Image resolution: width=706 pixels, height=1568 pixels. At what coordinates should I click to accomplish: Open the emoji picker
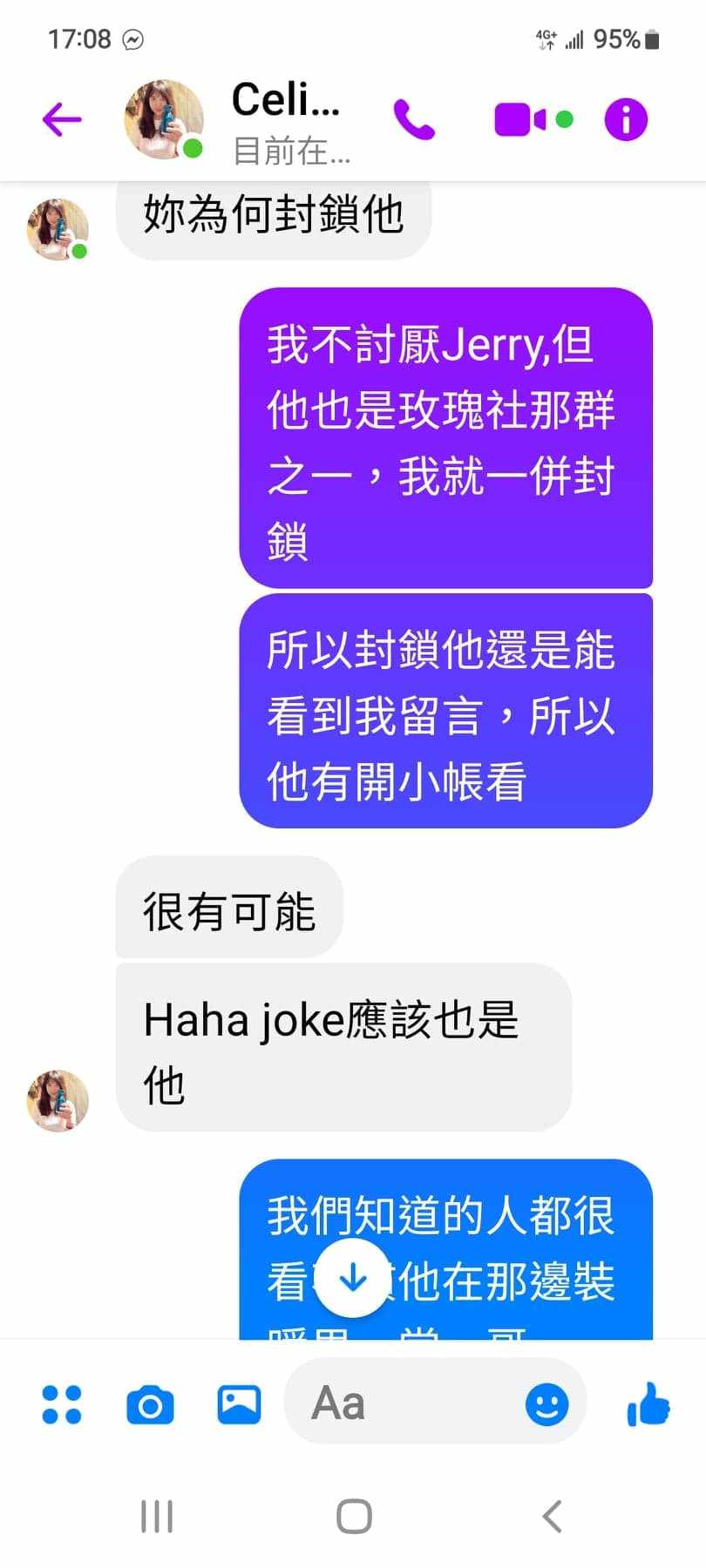pyautogui.click(x=546, y=1404)
